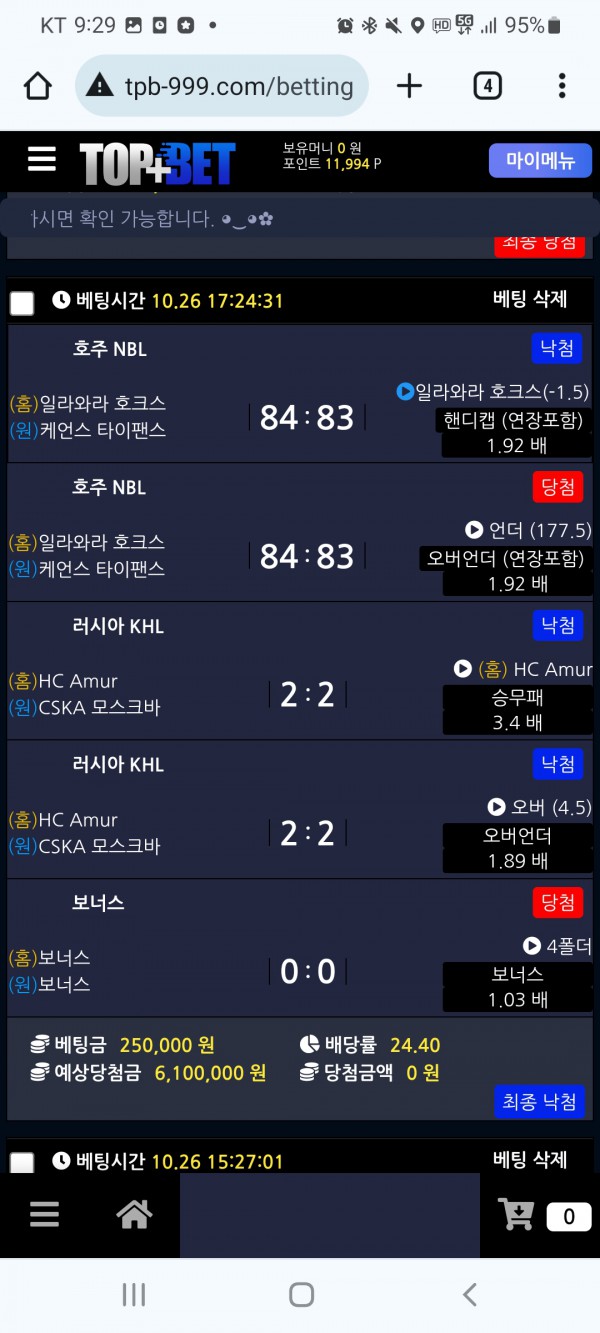
Task: View open browser tabs
Action: point(487,86)
